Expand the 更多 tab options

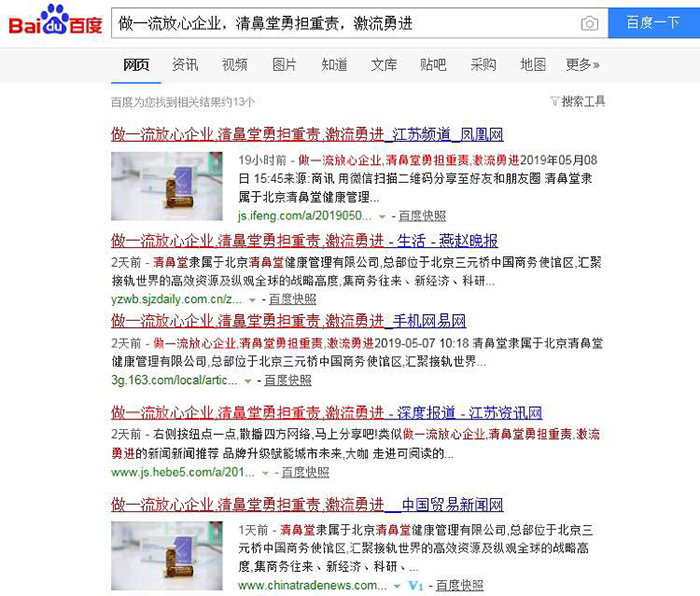(x=582, y=65)
